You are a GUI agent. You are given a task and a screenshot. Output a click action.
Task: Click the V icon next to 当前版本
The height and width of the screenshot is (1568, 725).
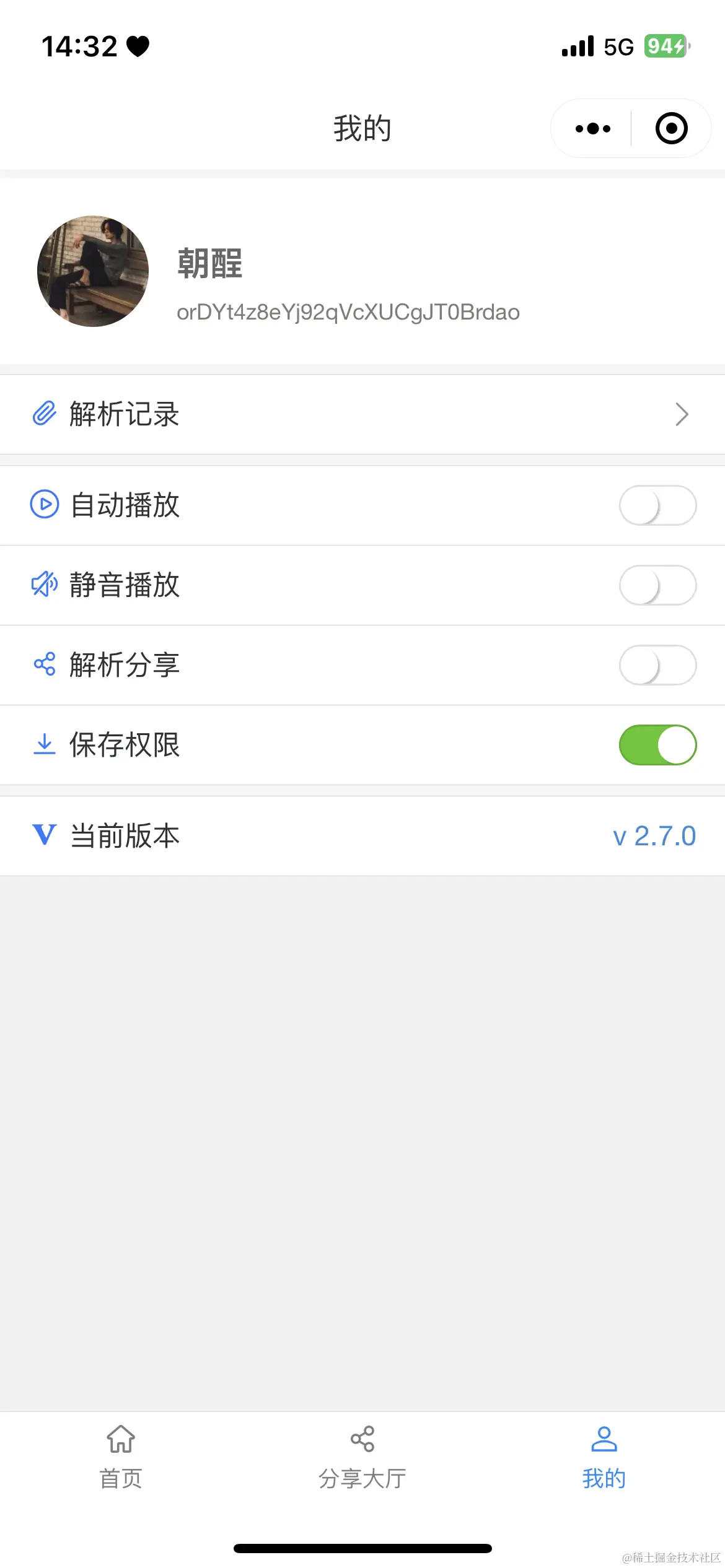tap(43, 835)
